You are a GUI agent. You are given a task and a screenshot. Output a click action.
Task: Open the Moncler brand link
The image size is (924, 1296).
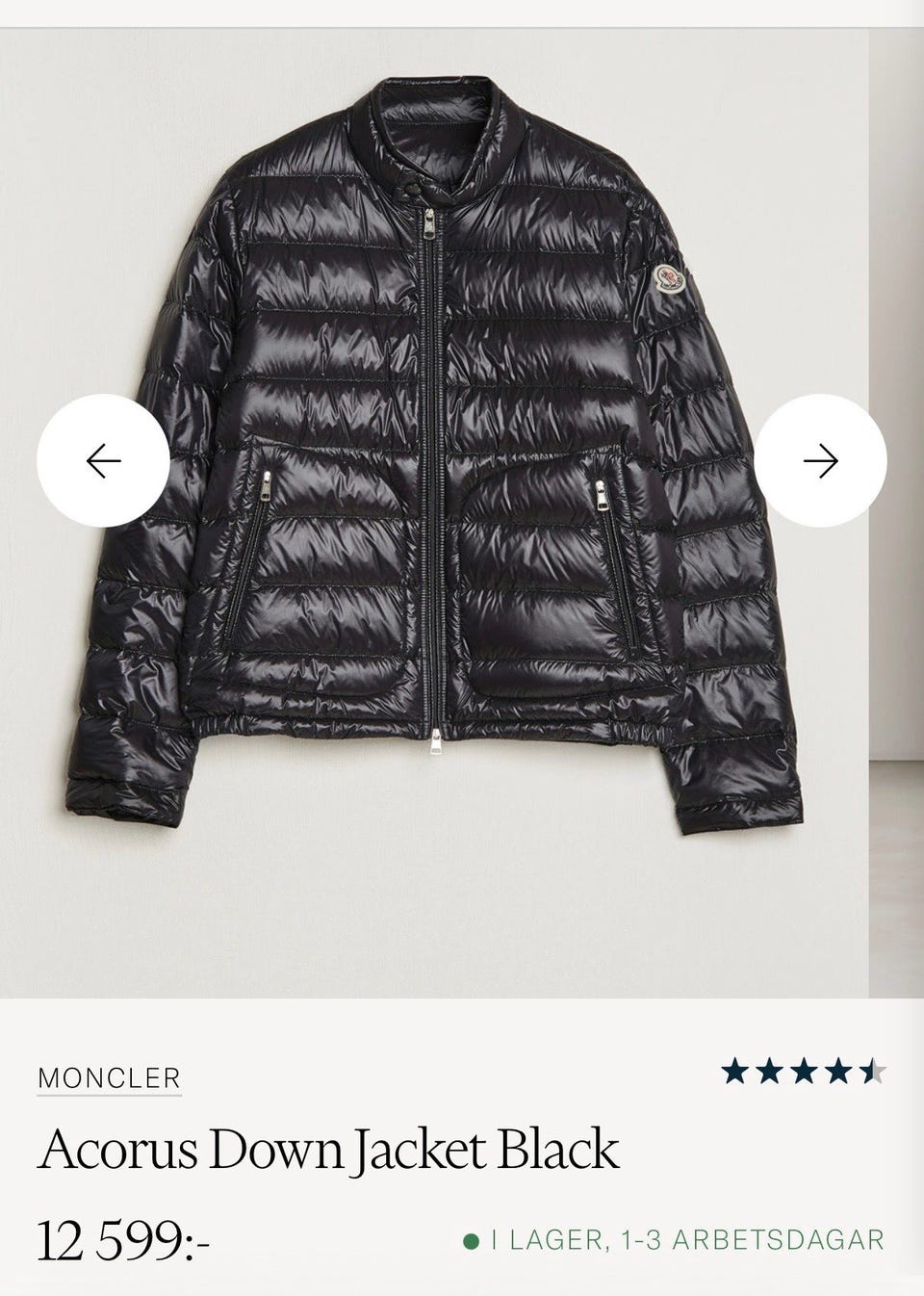pyautogui.click(x=109, y=1077)
